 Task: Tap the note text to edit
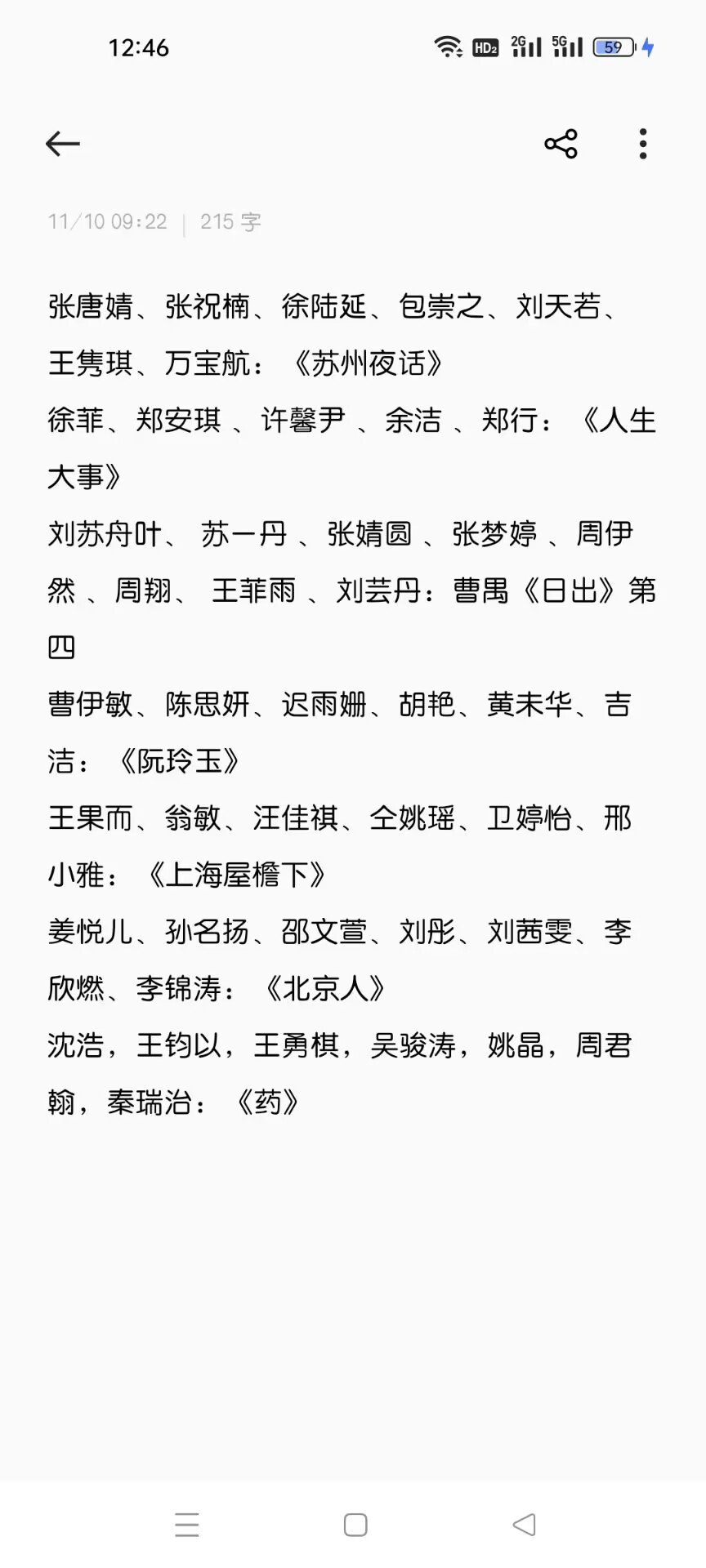click(351, 702)
